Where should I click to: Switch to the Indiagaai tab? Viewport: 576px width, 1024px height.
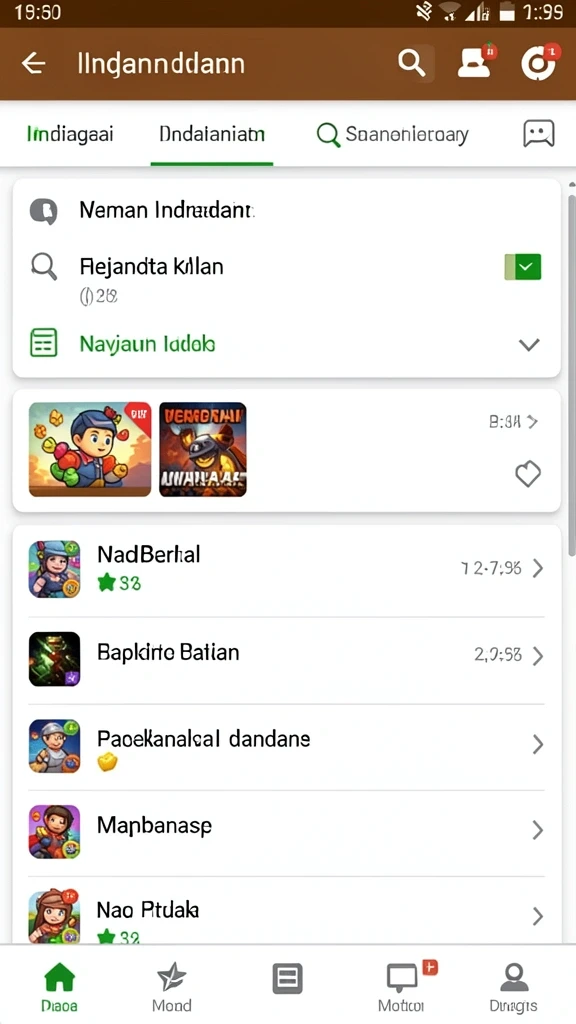(x=70, y=135)
